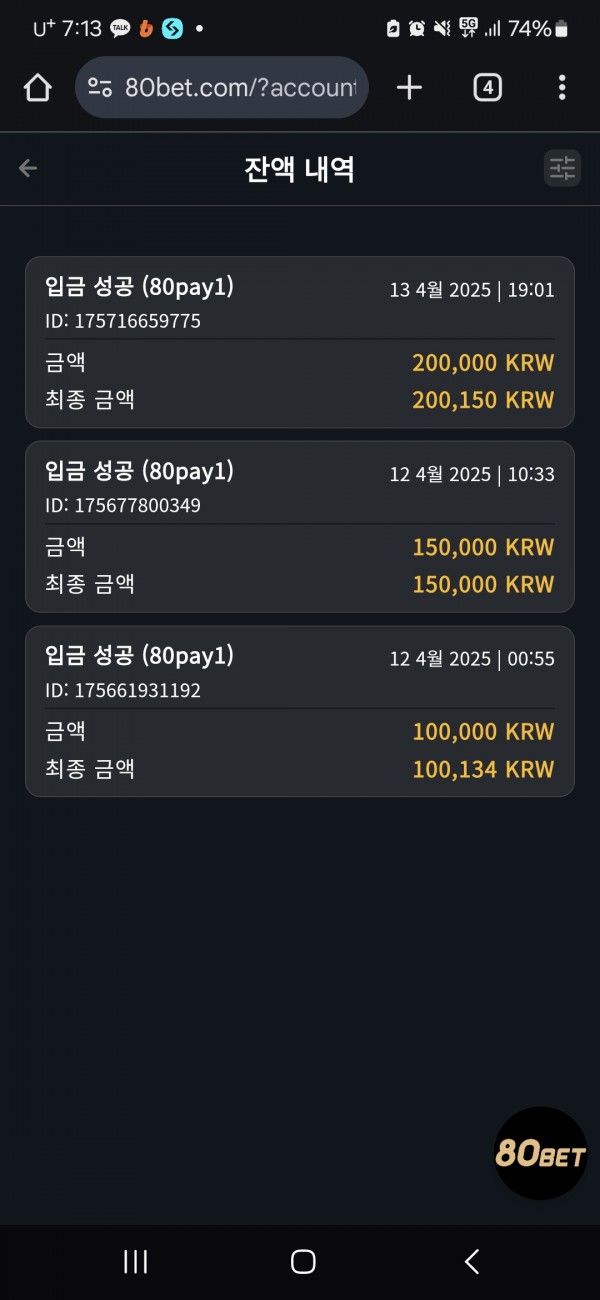Go to the phone home screen
Screen dimensions: 600x1300
(303, 1262)
